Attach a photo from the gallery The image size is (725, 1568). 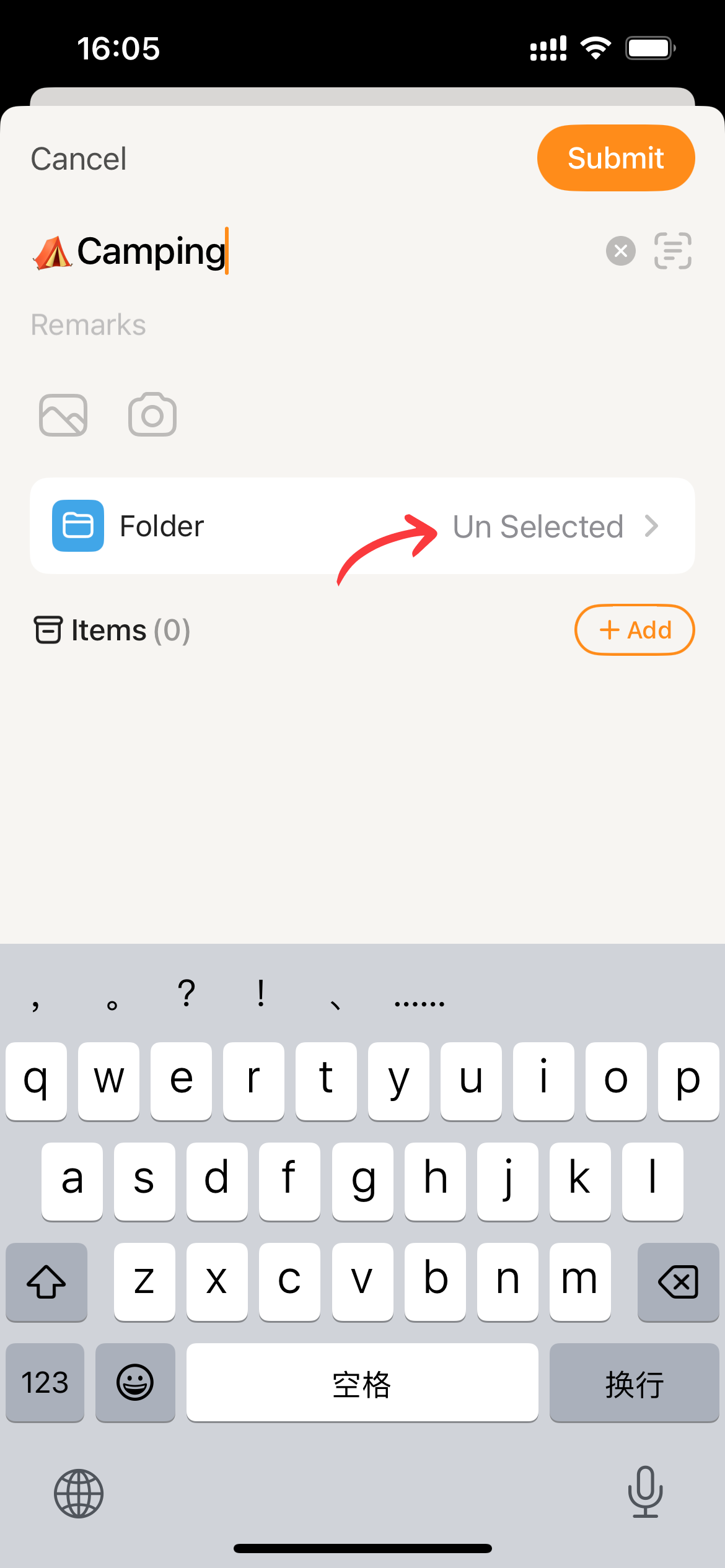tap(63, 415)
